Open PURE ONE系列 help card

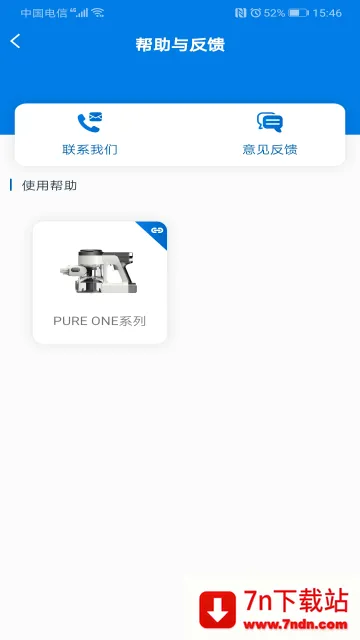tap(100, 282)
